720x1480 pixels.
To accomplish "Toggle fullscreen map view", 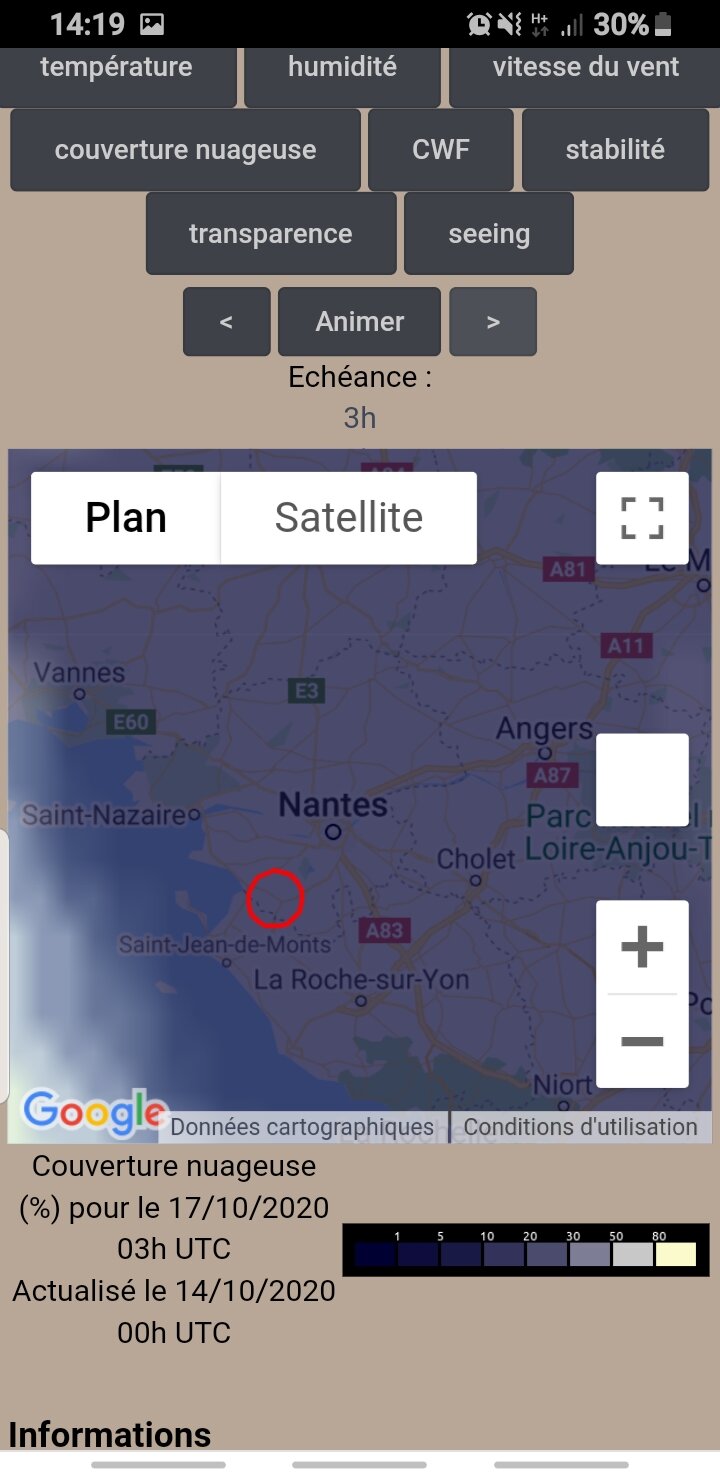I will [x=642, y=518].
